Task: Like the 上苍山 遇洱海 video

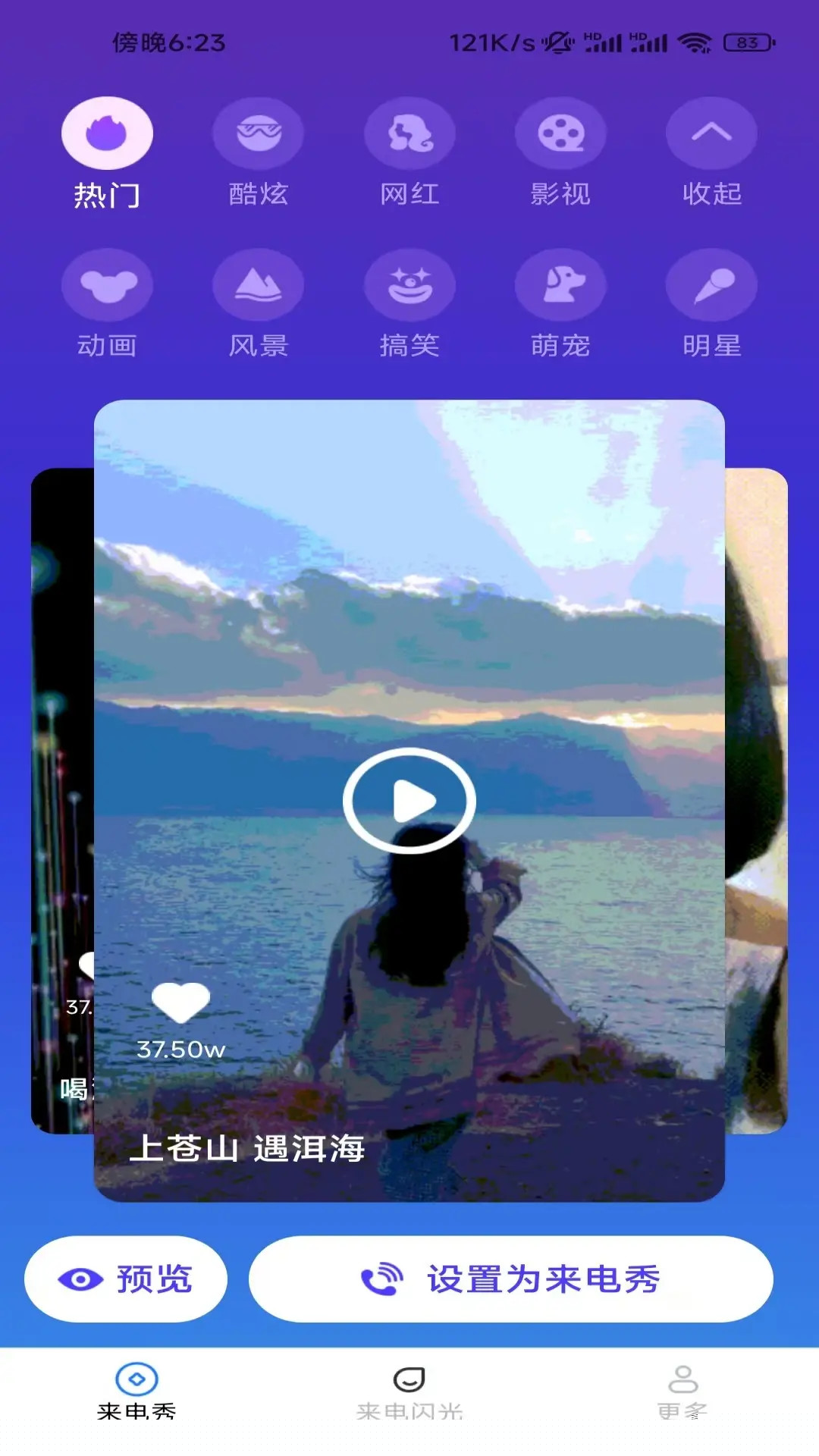Action: pyautogui.click(x=180, y=1003)
